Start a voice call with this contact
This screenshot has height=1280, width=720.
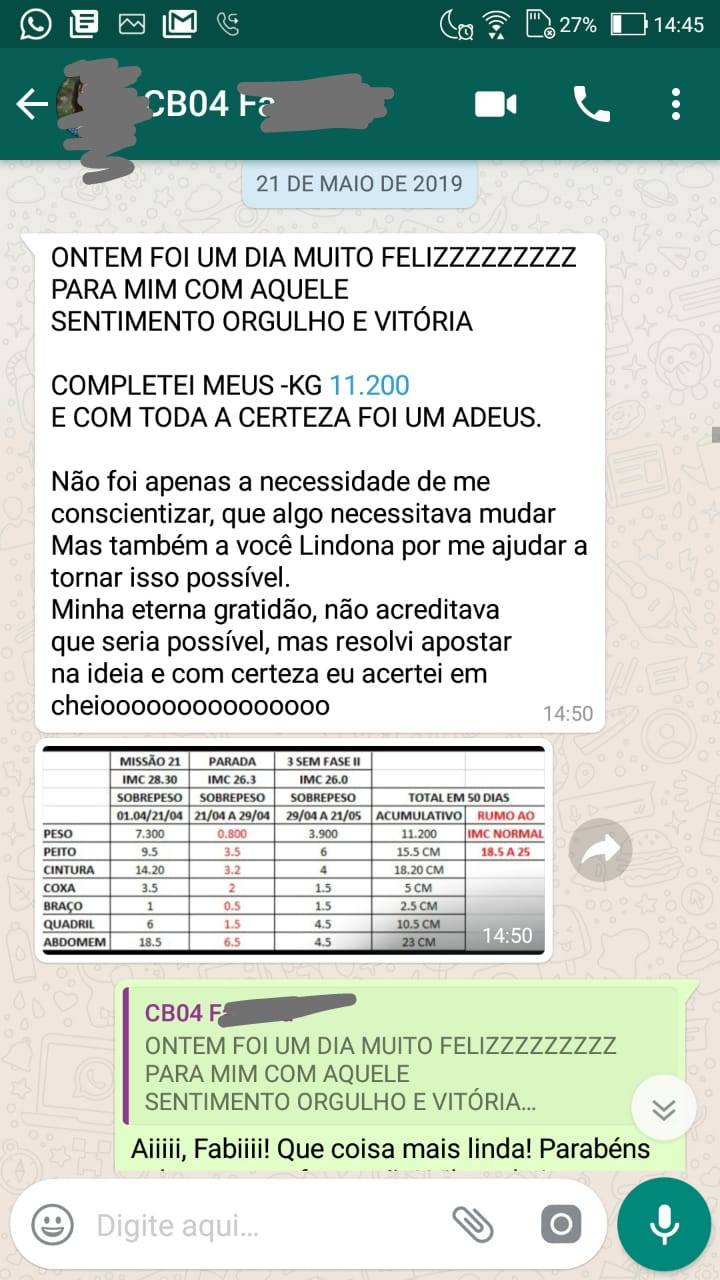pyautogui.click(x=591, y=104)
